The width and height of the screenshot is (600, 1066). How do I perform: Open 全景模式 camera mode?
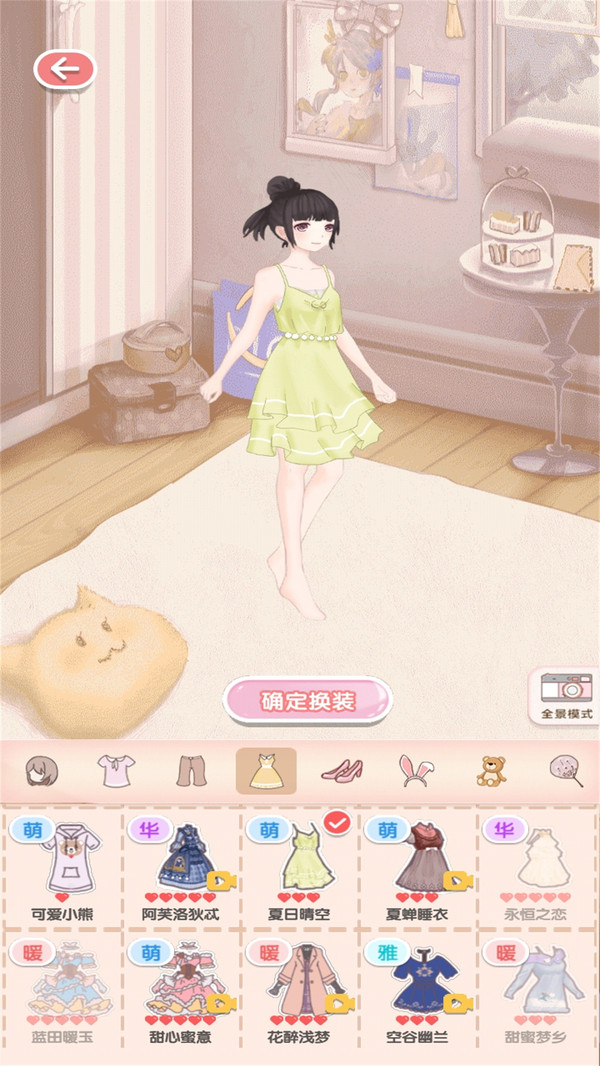565,695
